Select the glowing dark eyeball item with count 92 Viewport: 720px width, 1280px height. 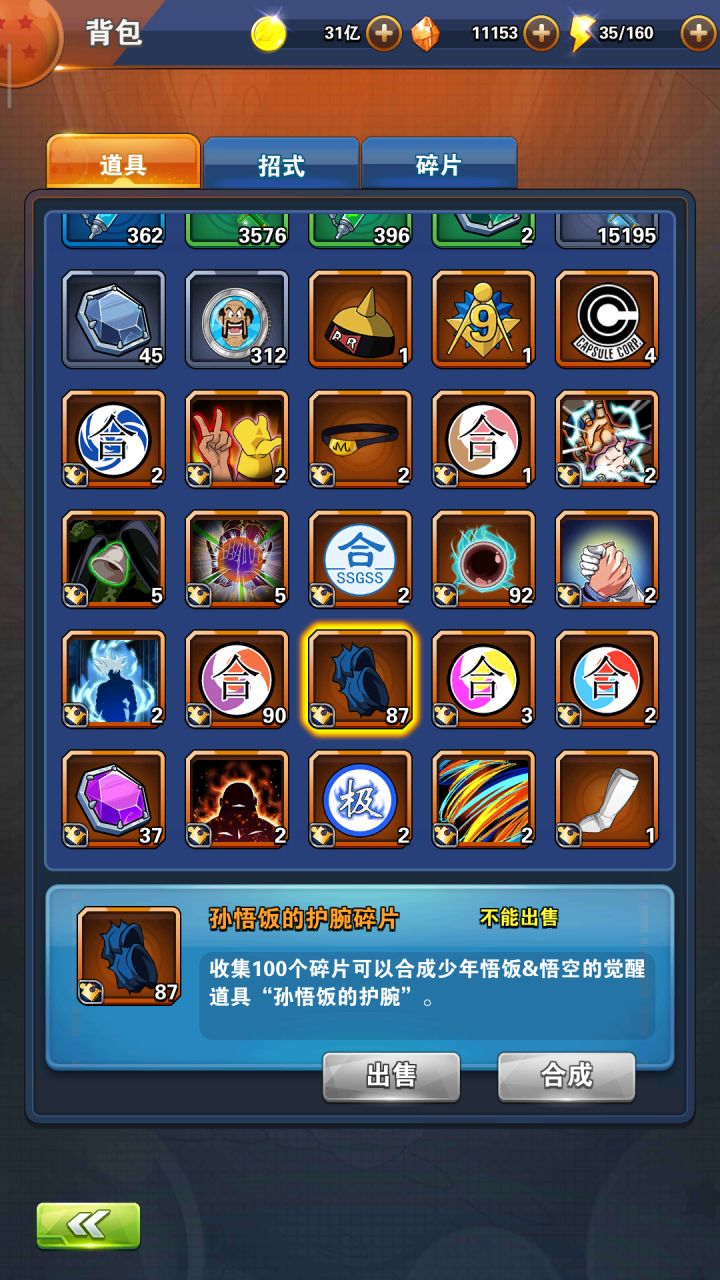tap(483, 558)
